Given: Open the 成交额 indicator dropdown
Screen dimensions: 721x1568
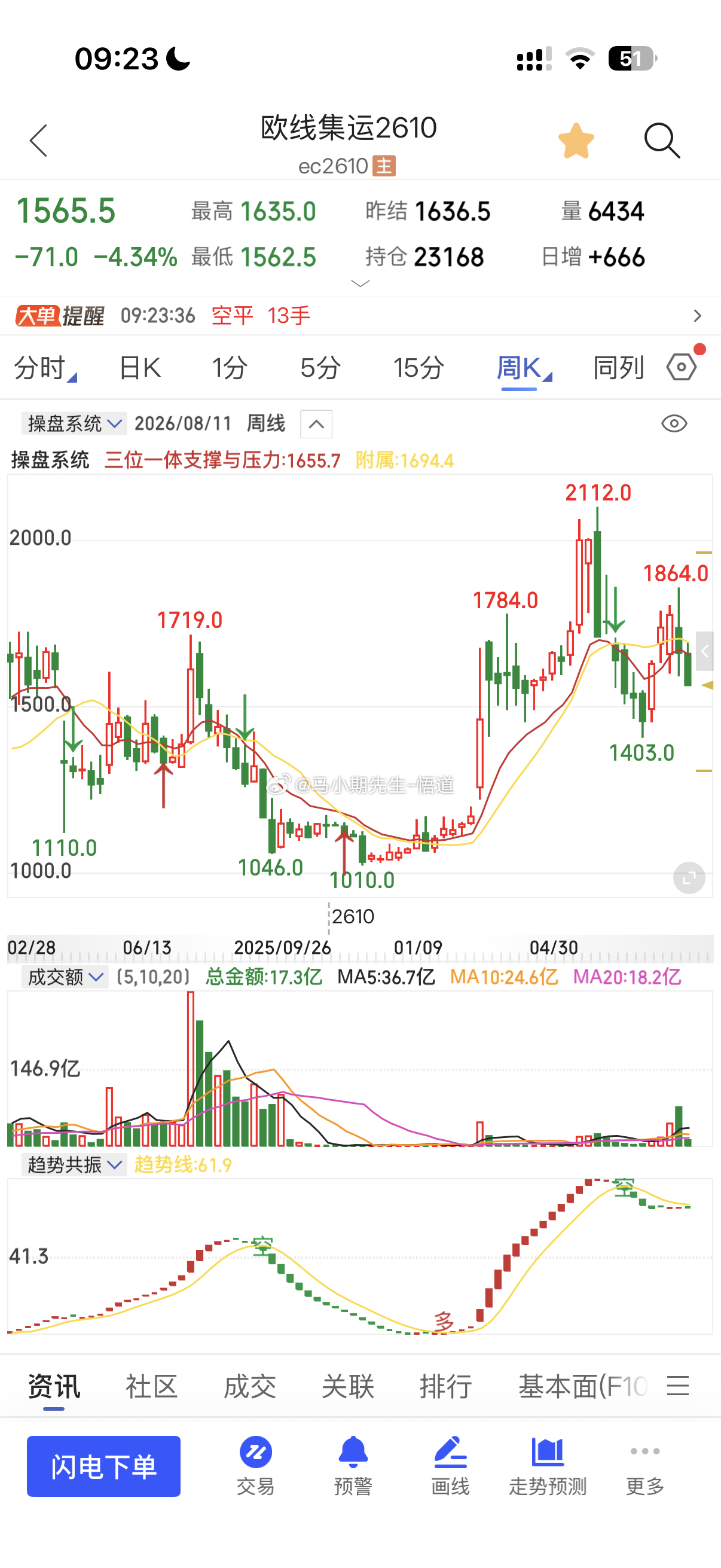Looking at the screenshot, I should click(x=65, y=977).
